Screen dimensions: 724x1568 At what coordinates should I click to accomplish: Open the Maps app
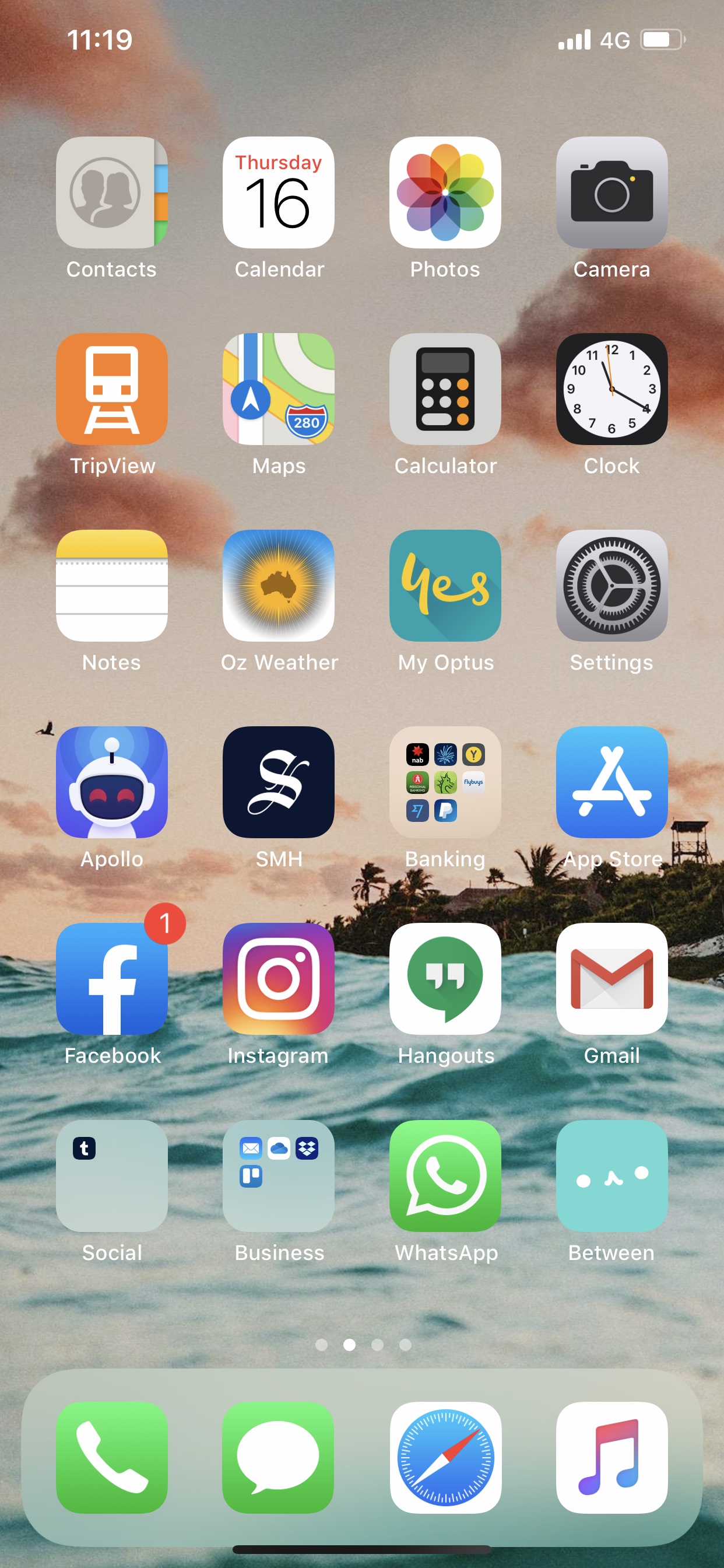click(278, 389)
